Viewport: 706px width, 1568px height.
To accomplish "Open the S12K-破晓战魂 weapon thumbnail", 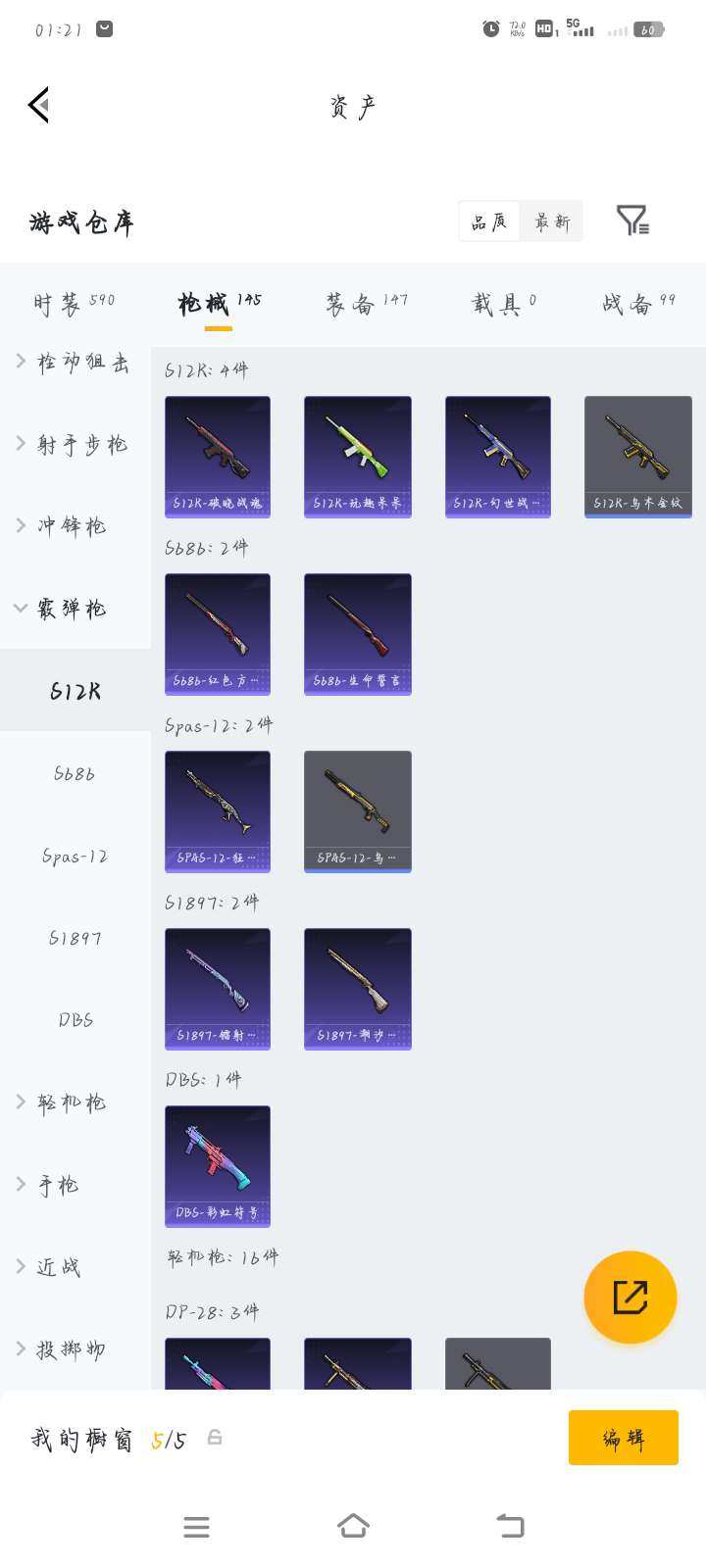I will tap(217, 457).
